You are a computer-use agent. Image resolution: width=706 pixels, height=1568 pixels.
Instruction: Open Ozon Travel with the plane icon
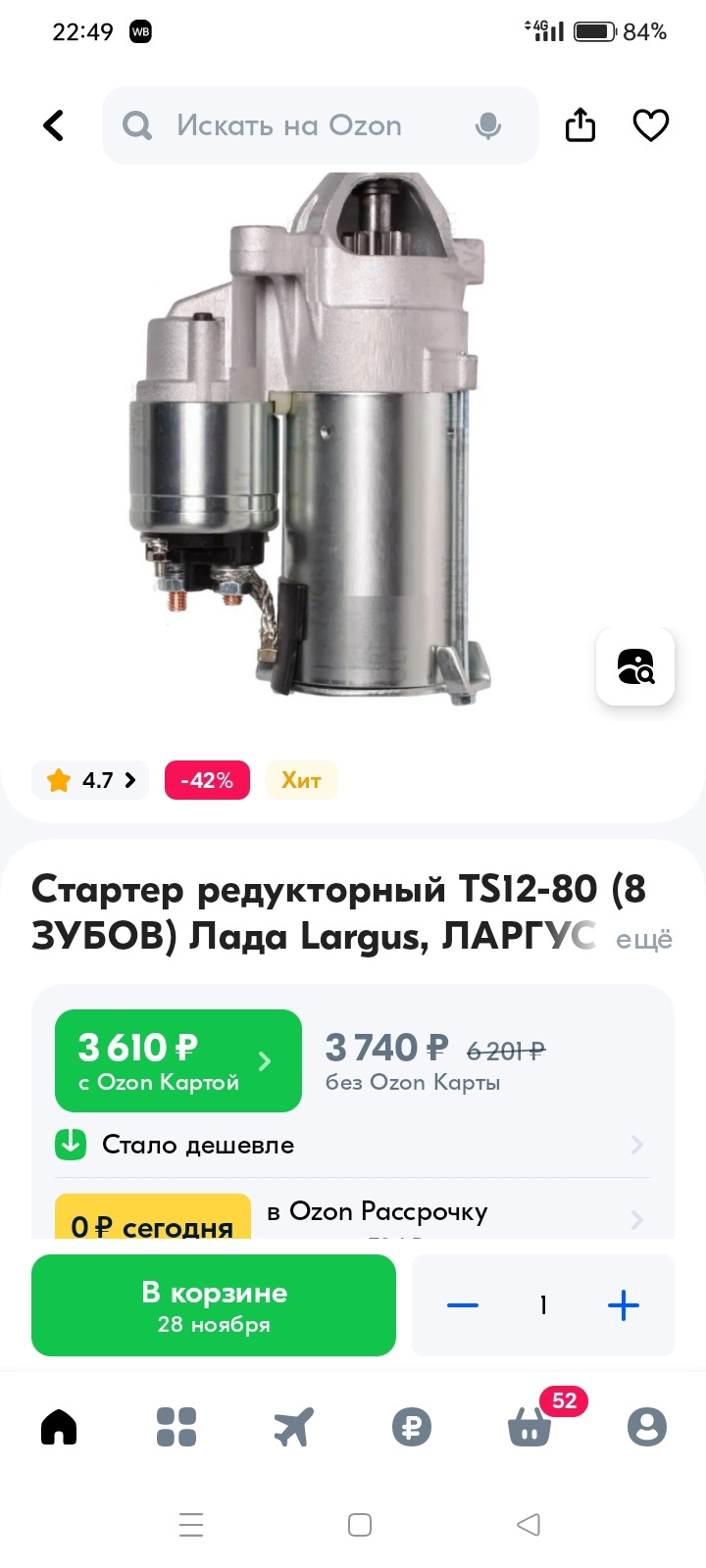coord(294,1427)
